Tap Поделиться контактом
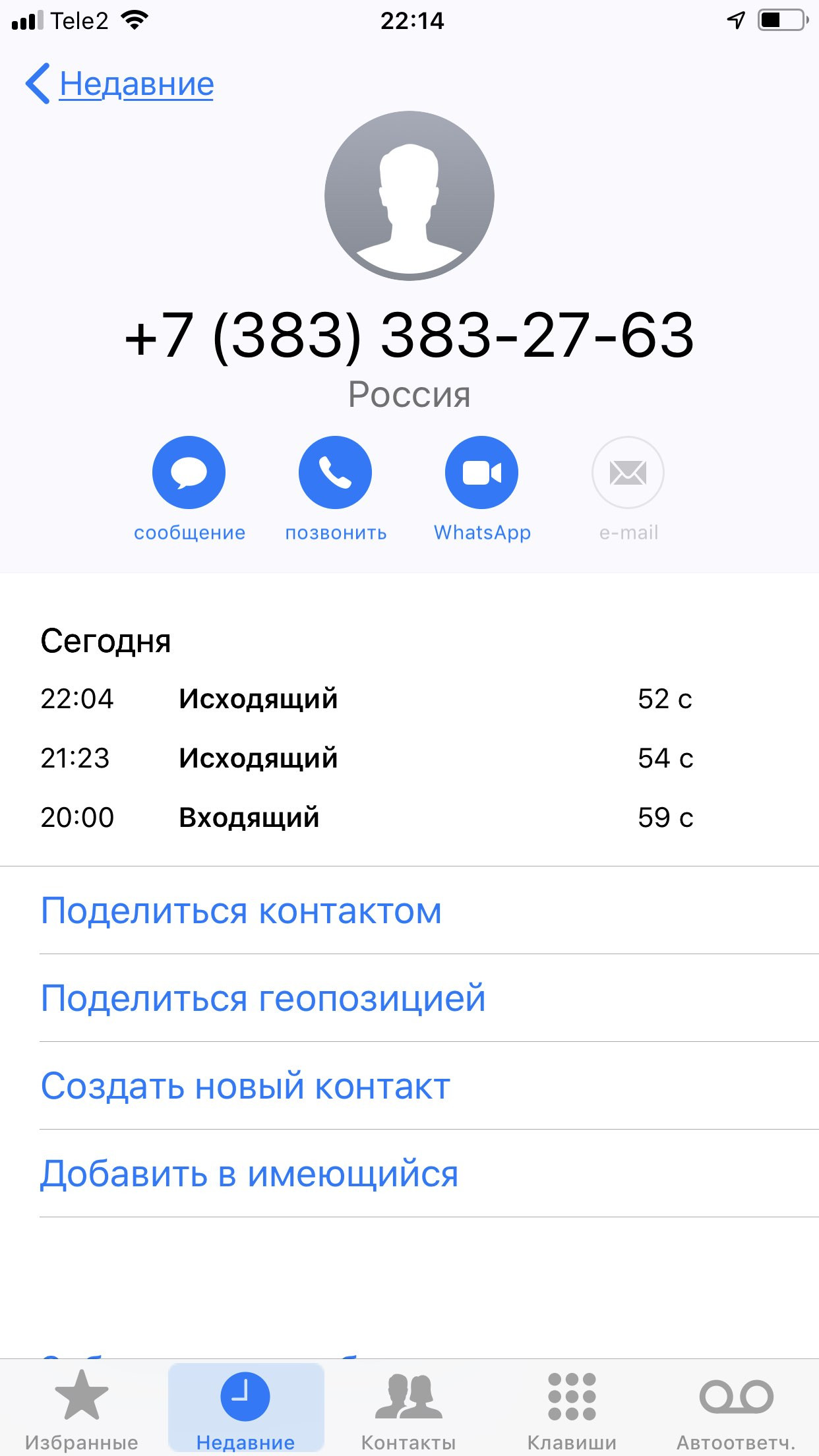 [429, 910]
